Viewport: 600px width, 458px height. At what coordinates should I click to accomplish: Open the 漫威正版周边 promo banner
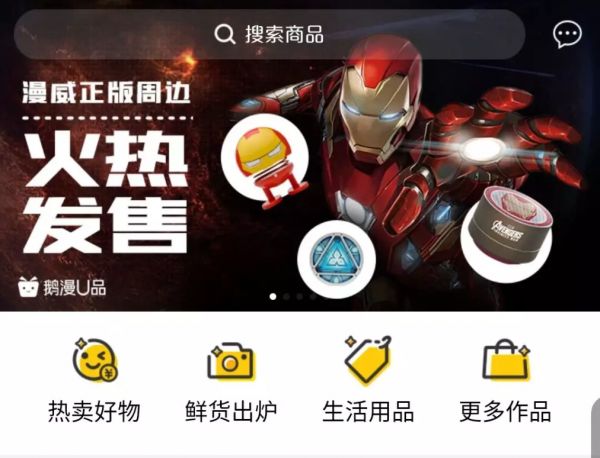coord(300,190)
